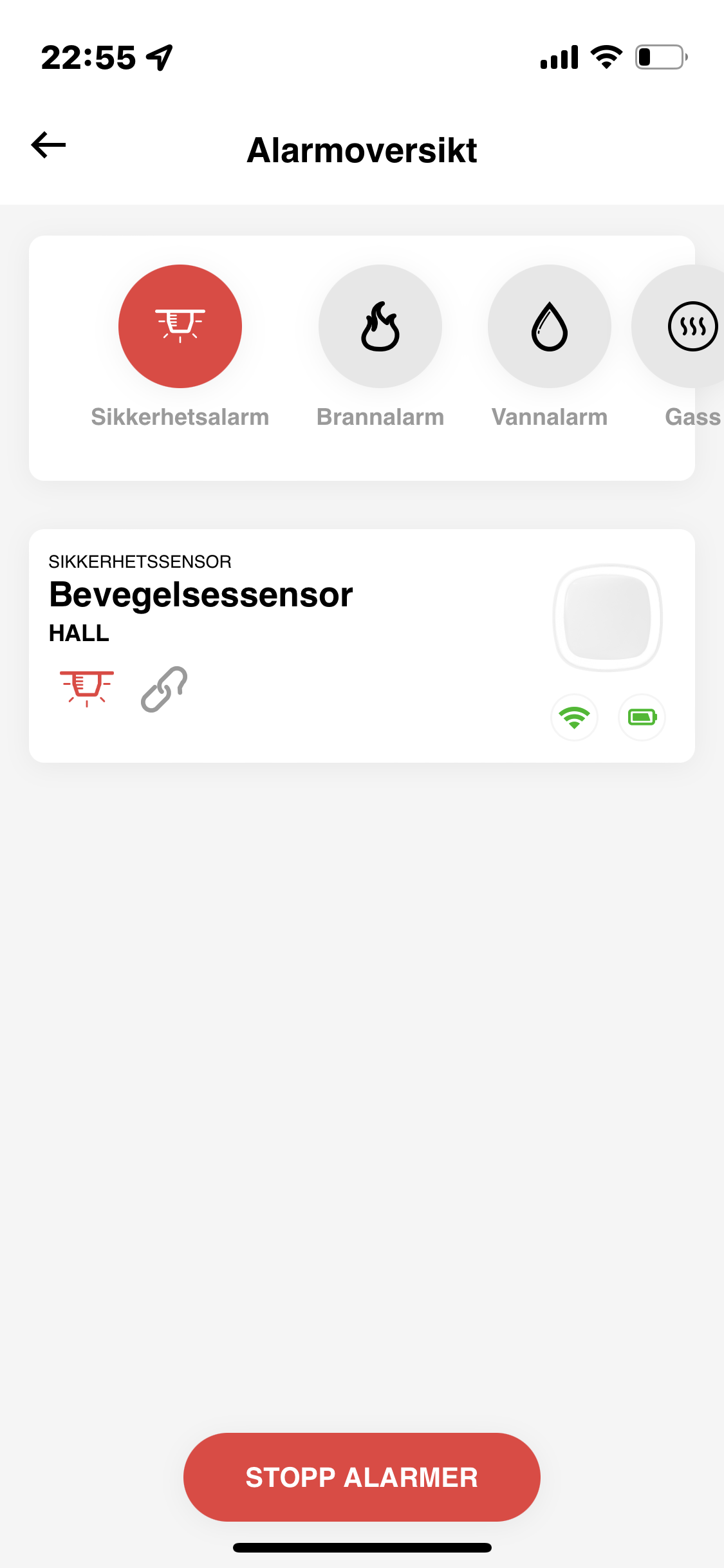
Task: Switch to the Vannalarm category
Action: tap(549, 327)
